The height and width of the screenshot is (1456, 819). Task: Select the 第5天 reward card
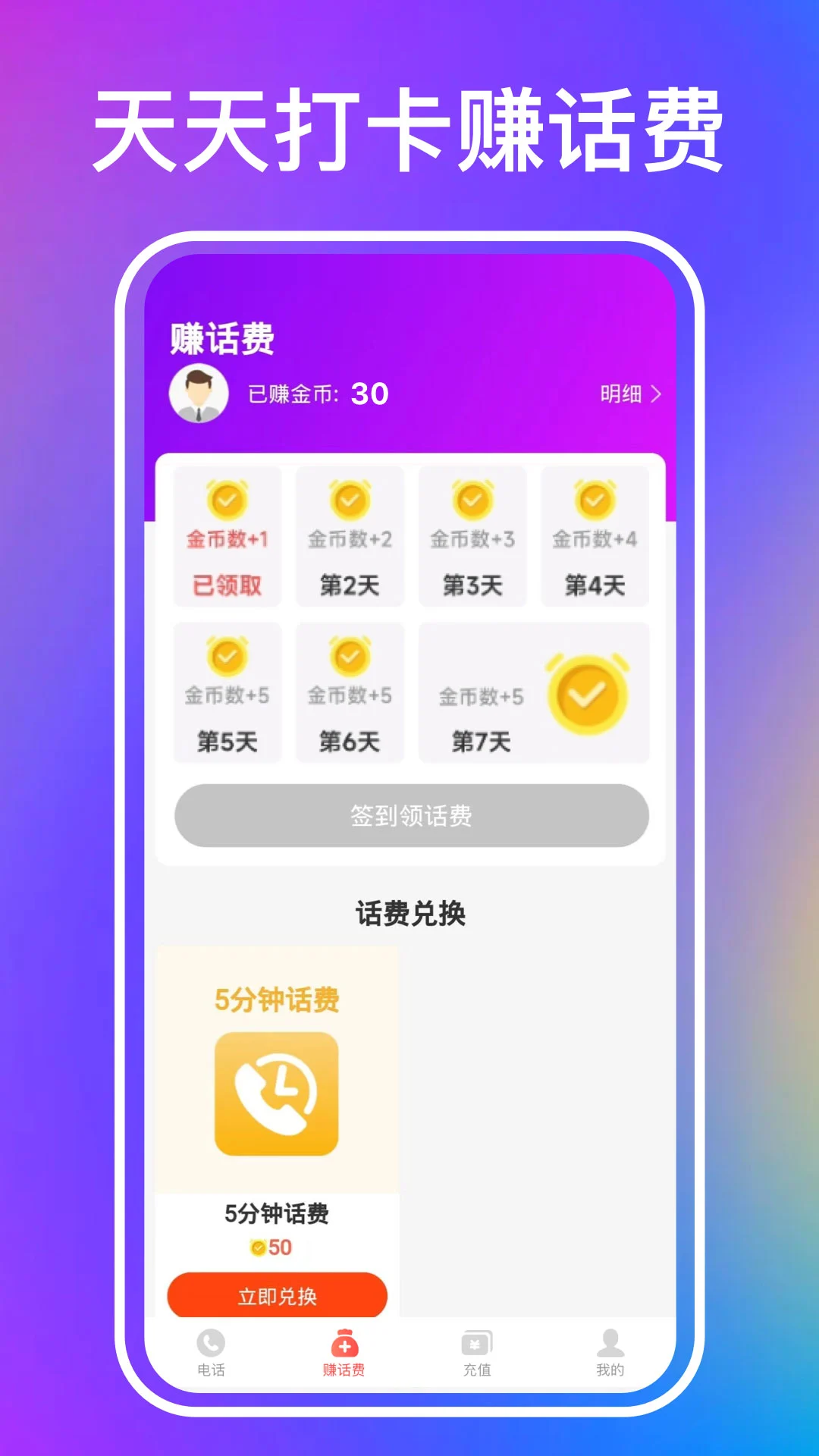(227, 692)
